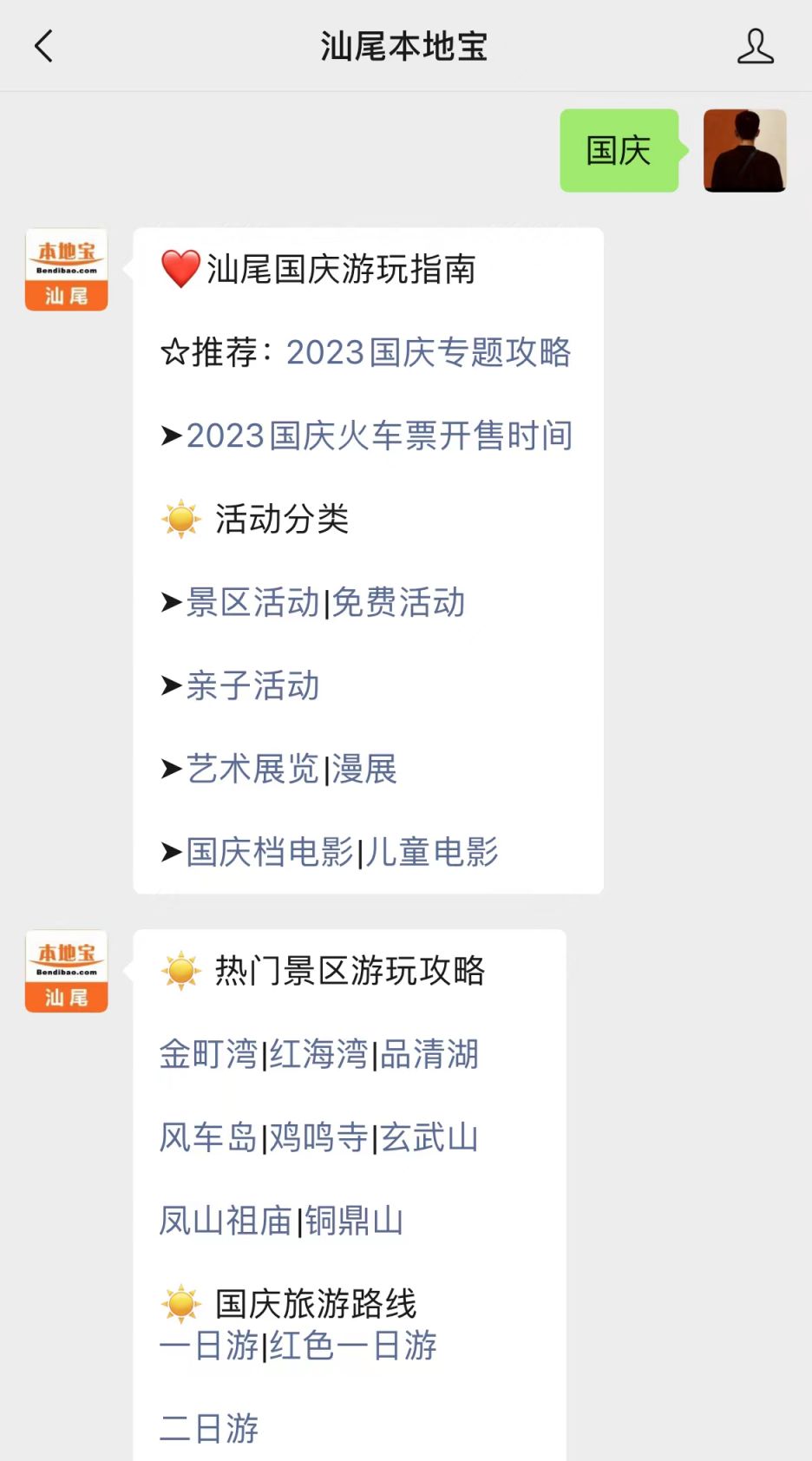Open the 风车岛 guide link

coord(208,1137)
